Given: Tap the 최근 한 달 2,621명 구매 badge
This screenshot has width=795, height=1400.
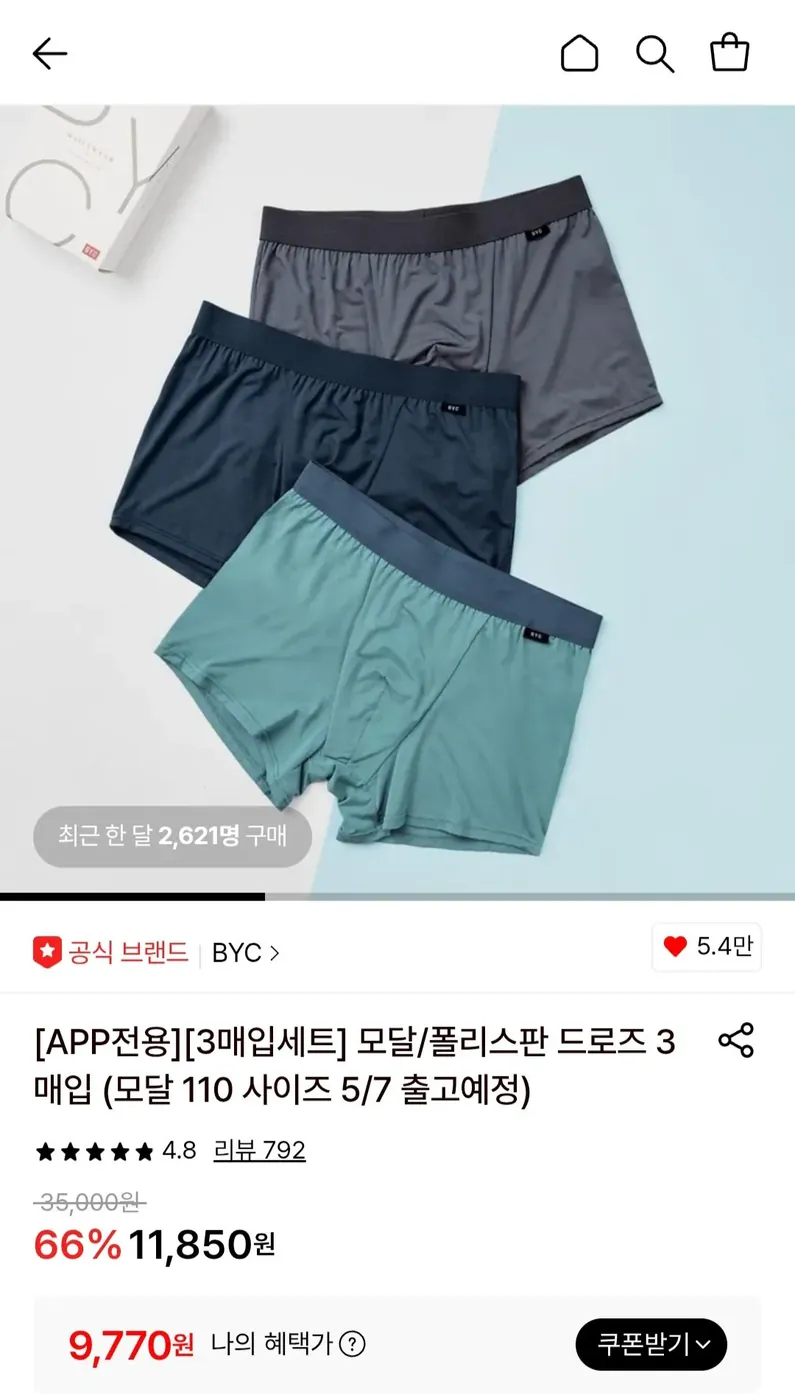Looking at the screenshot, I should click(x=171, y=837).
